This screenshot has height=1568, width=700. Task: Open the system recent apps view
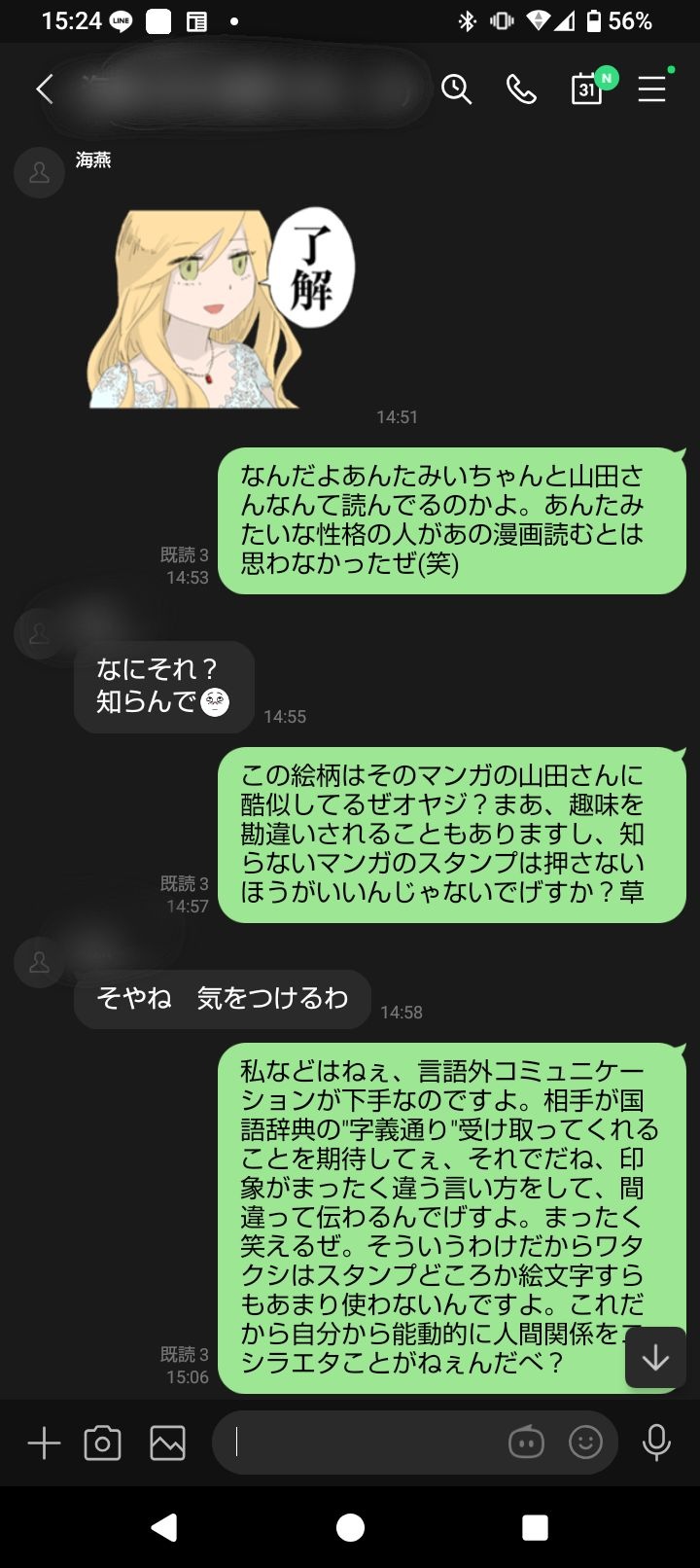click(535, 1527)
